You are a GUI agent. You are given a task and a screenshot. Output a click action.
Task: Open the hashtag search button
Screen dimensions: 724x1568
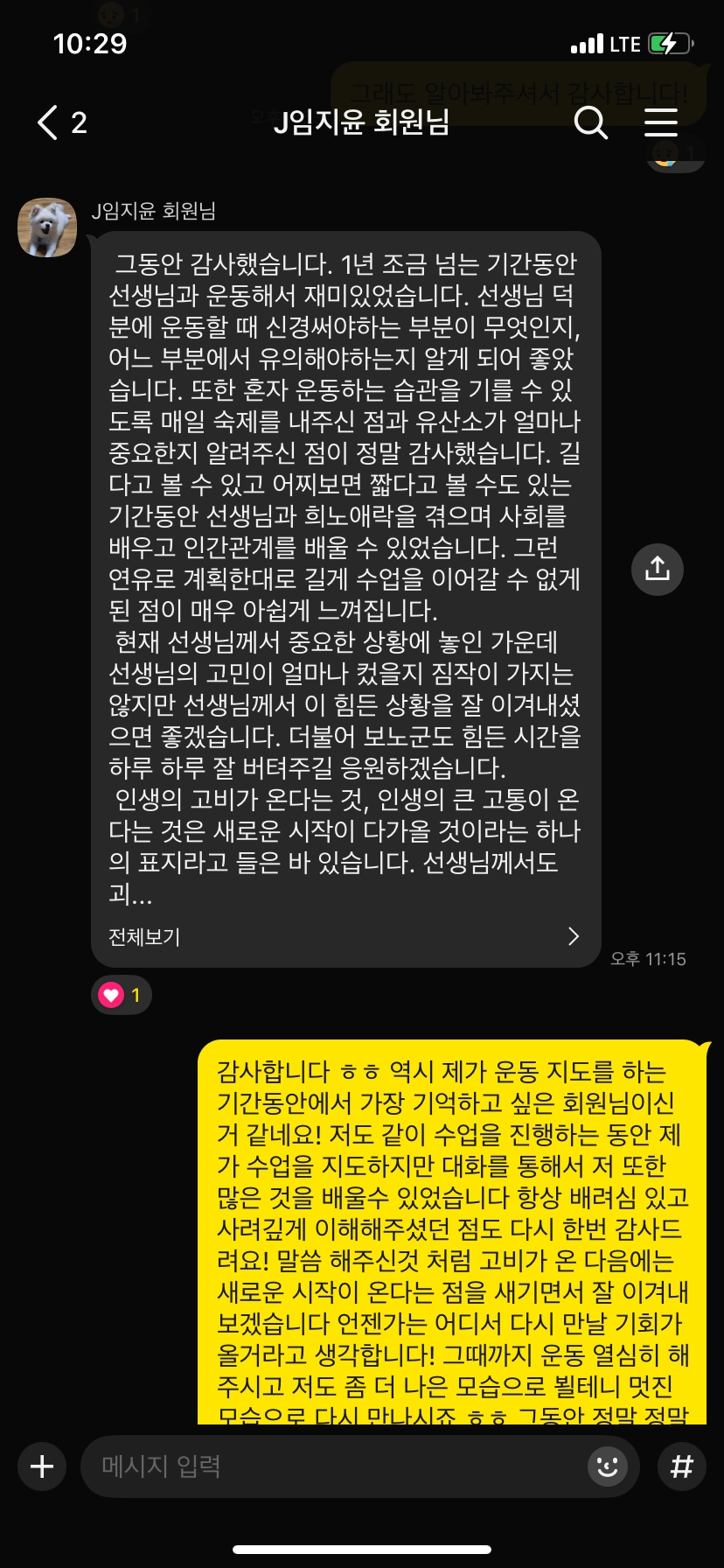click(681, 1466)
